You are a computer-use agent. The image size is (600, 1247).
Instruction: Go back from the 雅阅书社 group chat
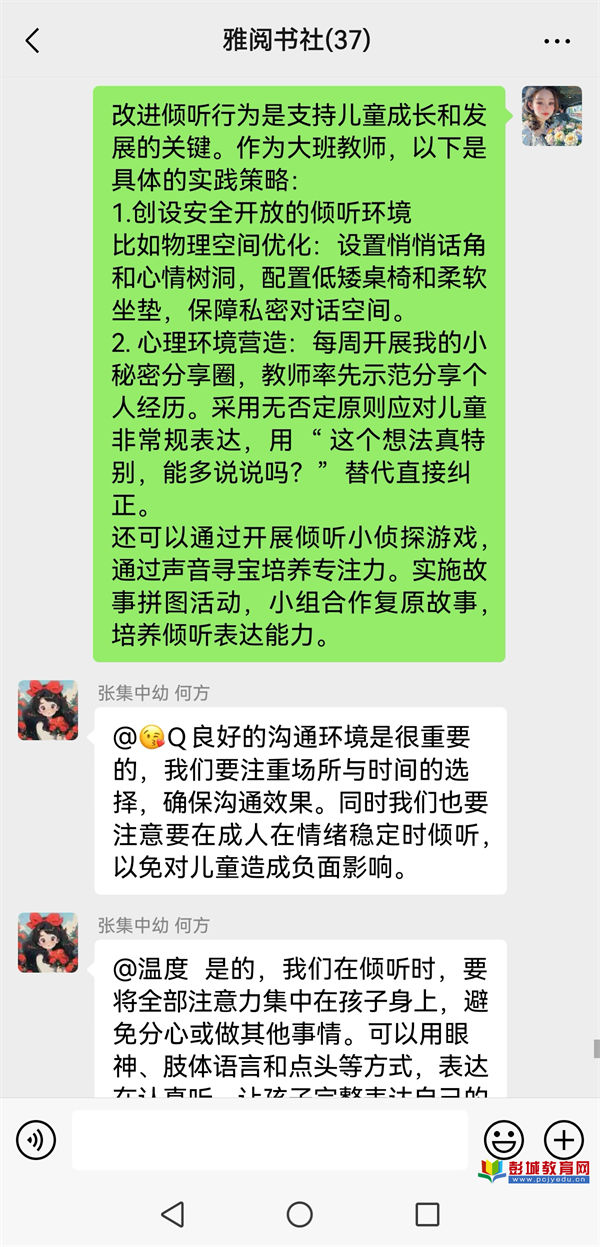point(33,41)
